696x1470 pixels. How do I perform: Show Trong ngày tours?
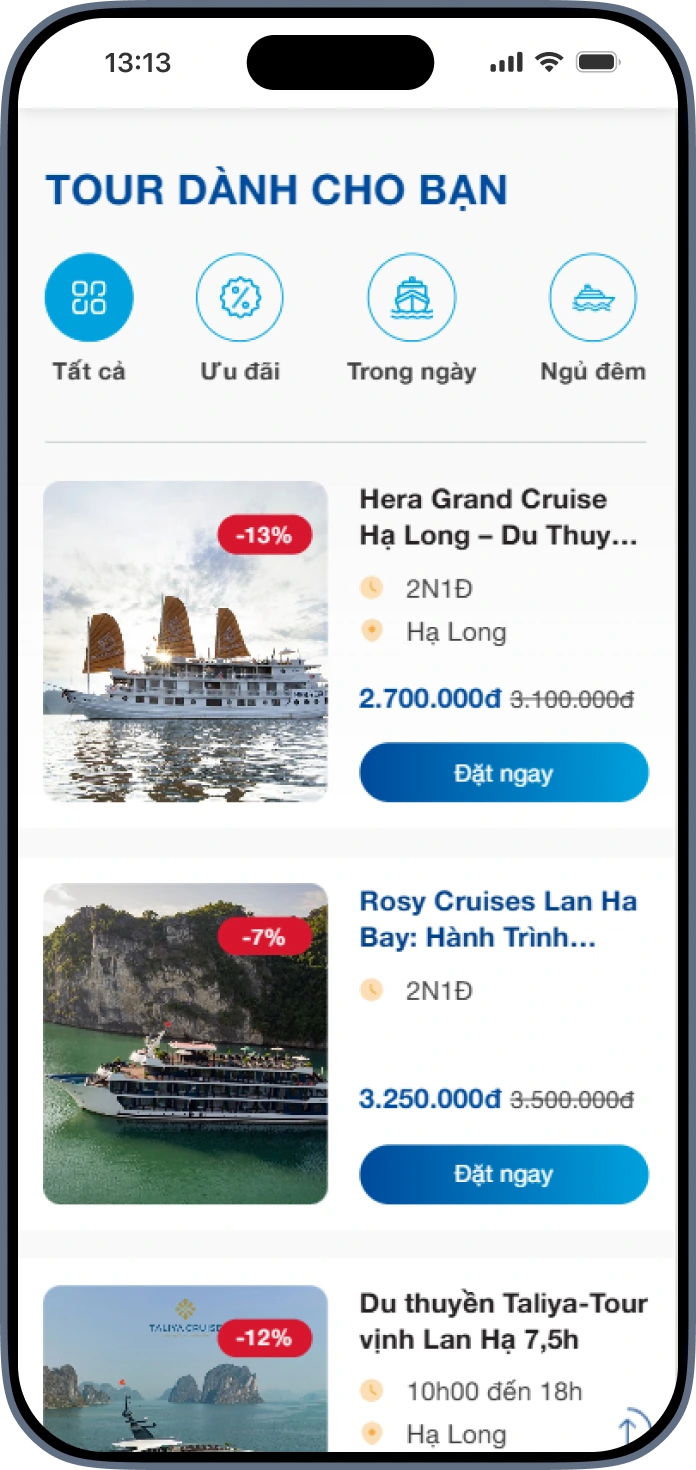[x=412, y=298]
